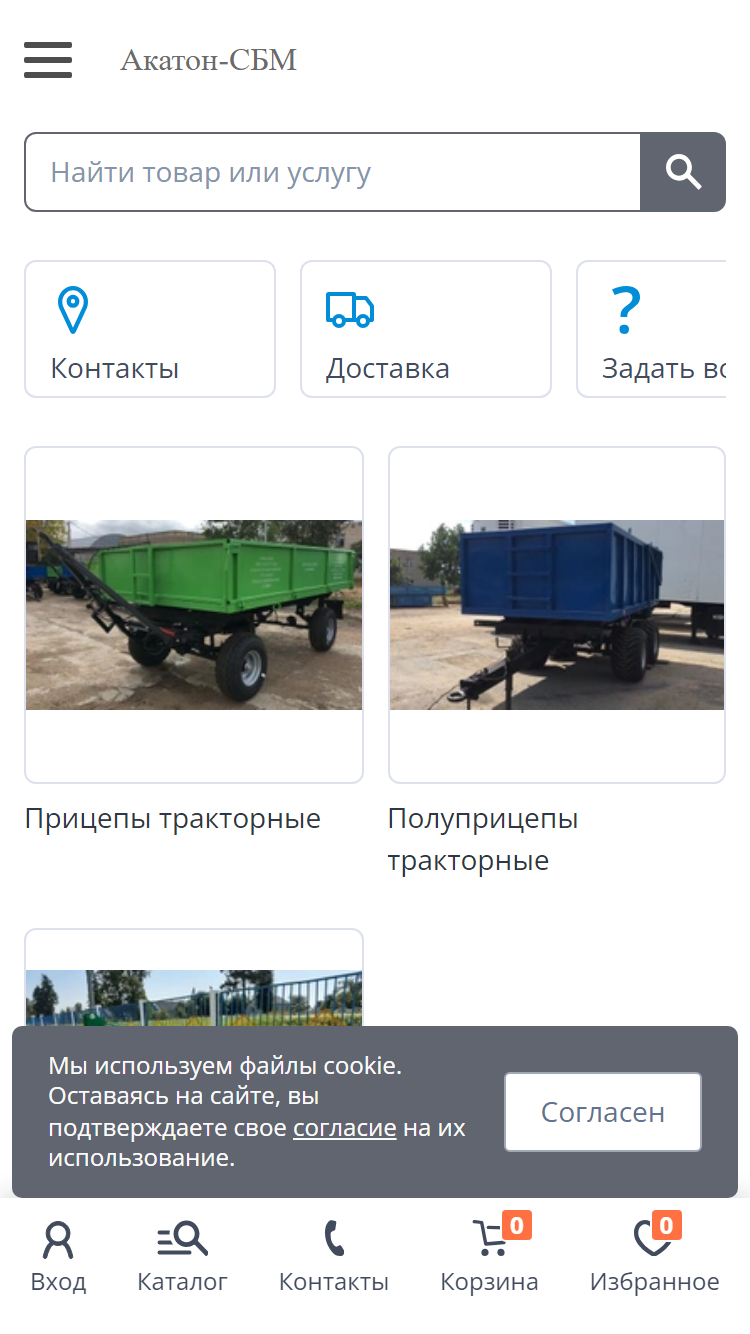This screenshot has width=750, height=1334.
Task: Accept cookies with Согласен button
Action: click(603, 1112)
